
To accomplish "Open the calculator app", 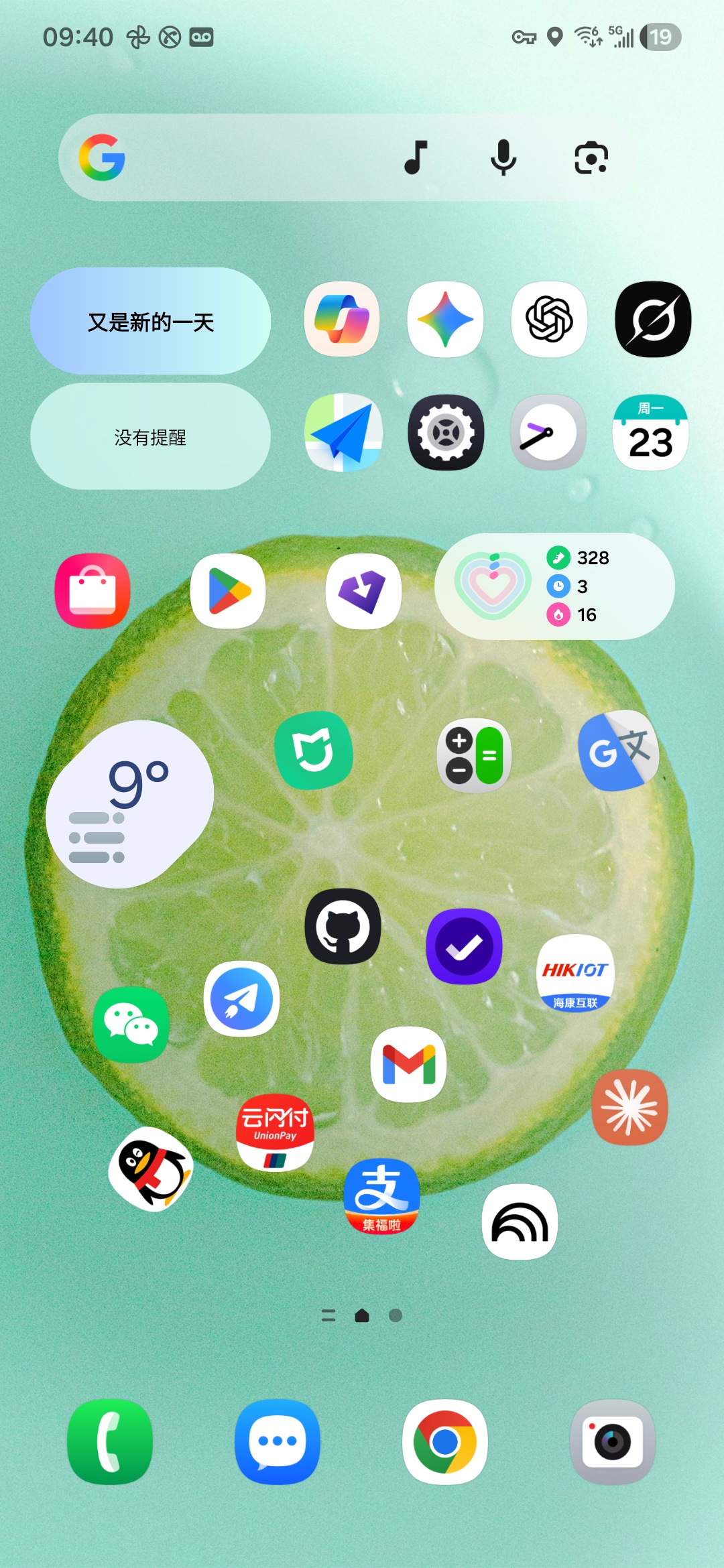I will 474,755.
